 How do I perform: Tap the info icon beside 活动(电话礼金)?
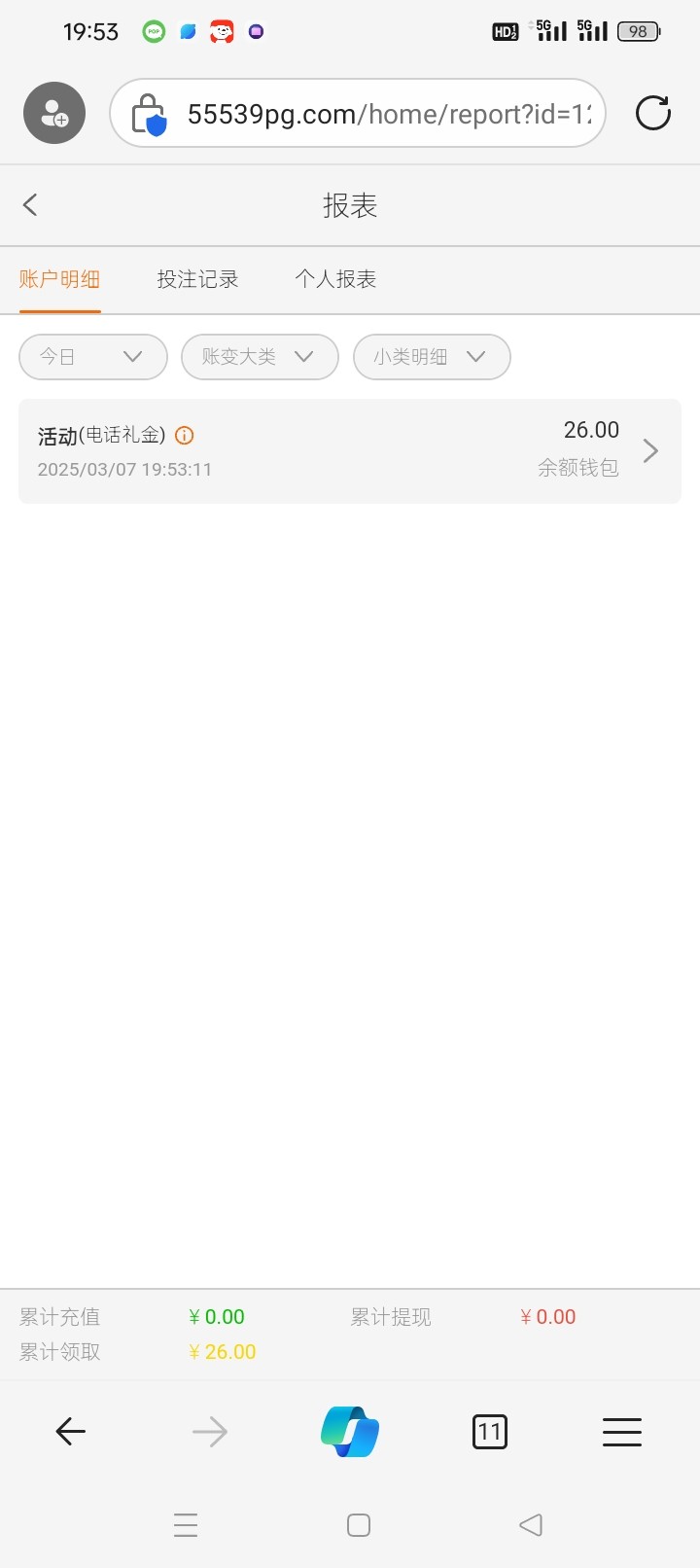pos(184,436)
